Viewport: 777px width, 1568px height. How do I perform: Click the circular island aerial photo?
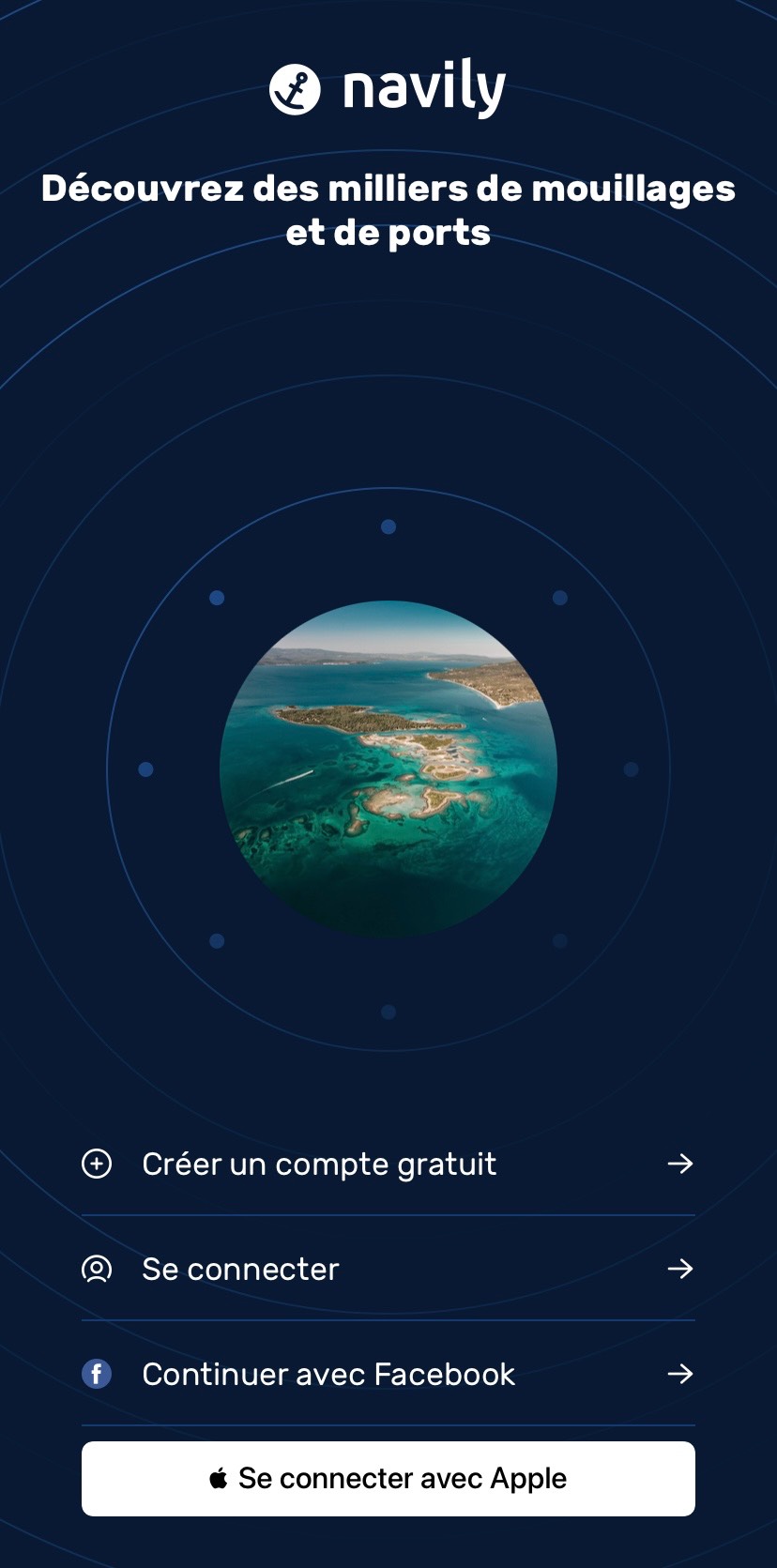pos(388,768)
